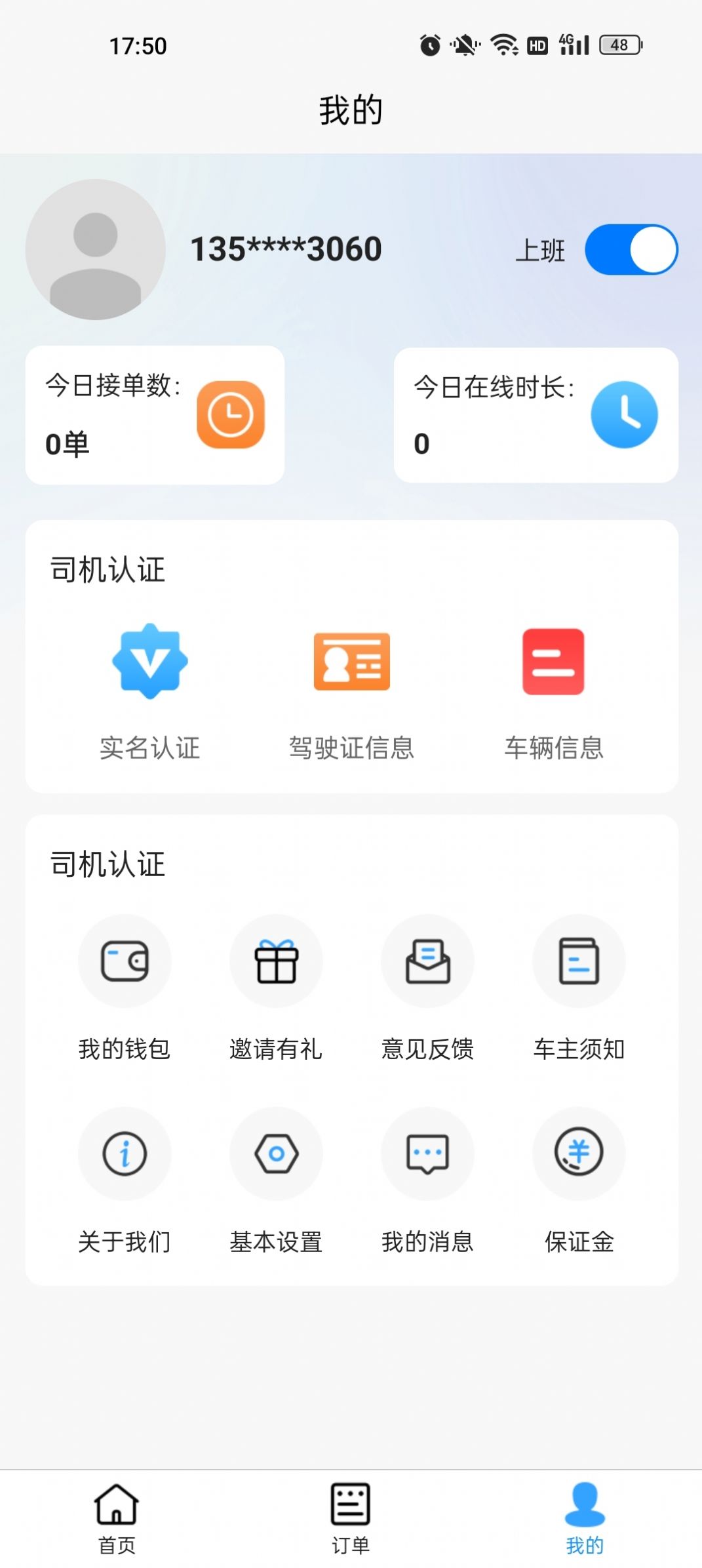The height and width of the screenshot is (1568, 702).
Task: Select the 邀请有礼 gift icon
Action: [276, 961]
